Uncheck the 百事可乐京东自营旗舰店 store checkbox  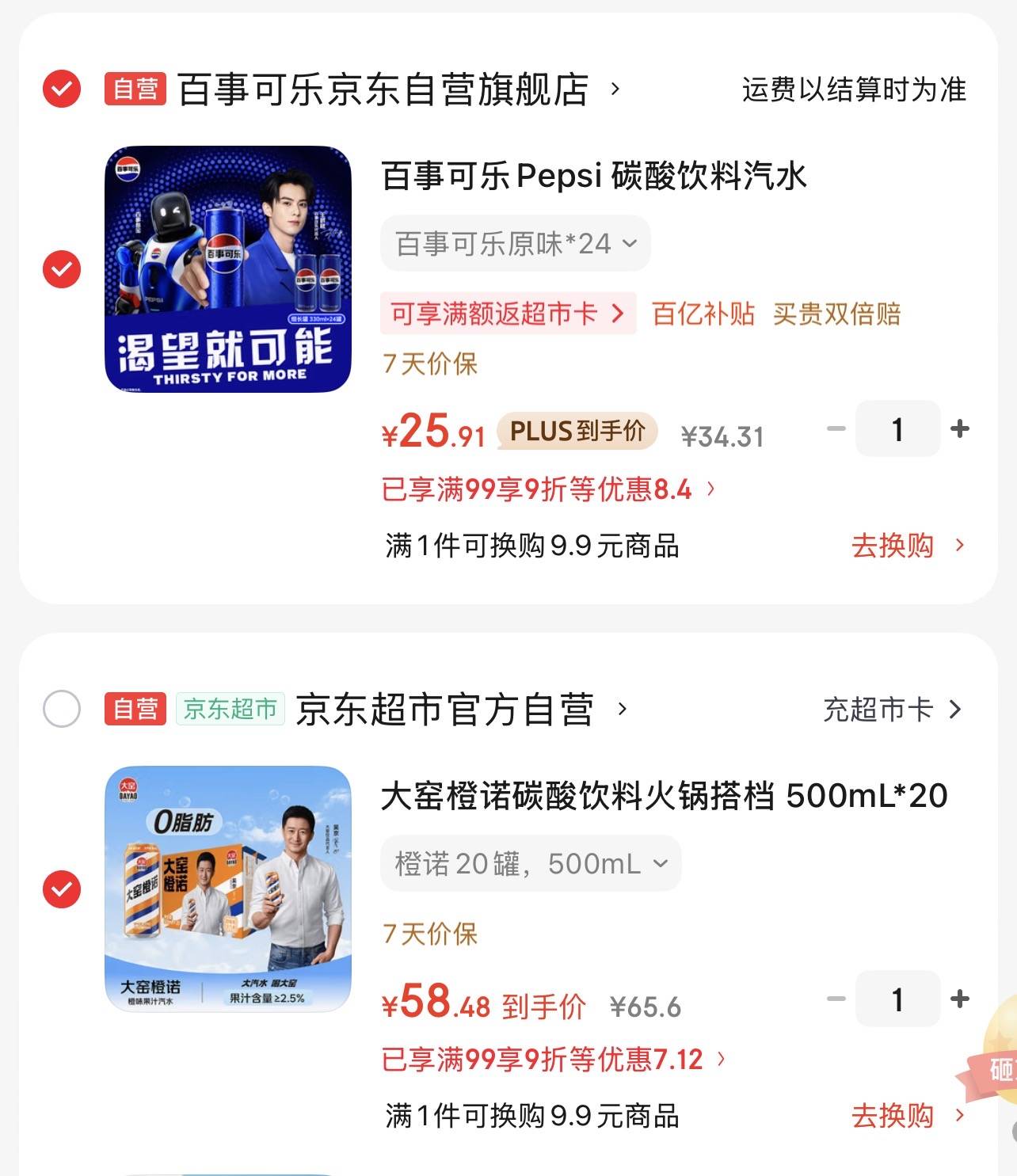click(62, 89)
